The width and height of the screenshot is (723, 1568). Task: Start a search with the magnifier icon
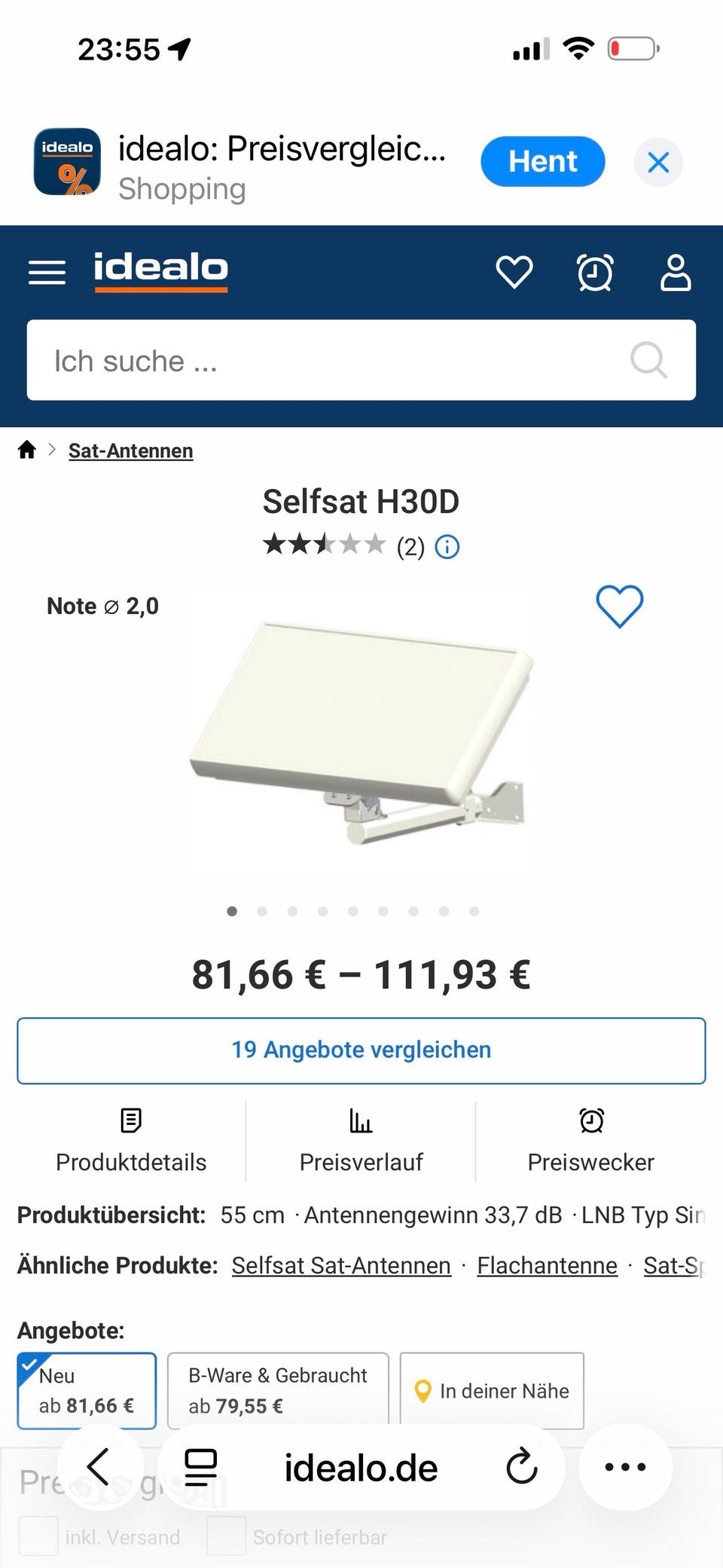pyautogui.click(x=649, y=361)
